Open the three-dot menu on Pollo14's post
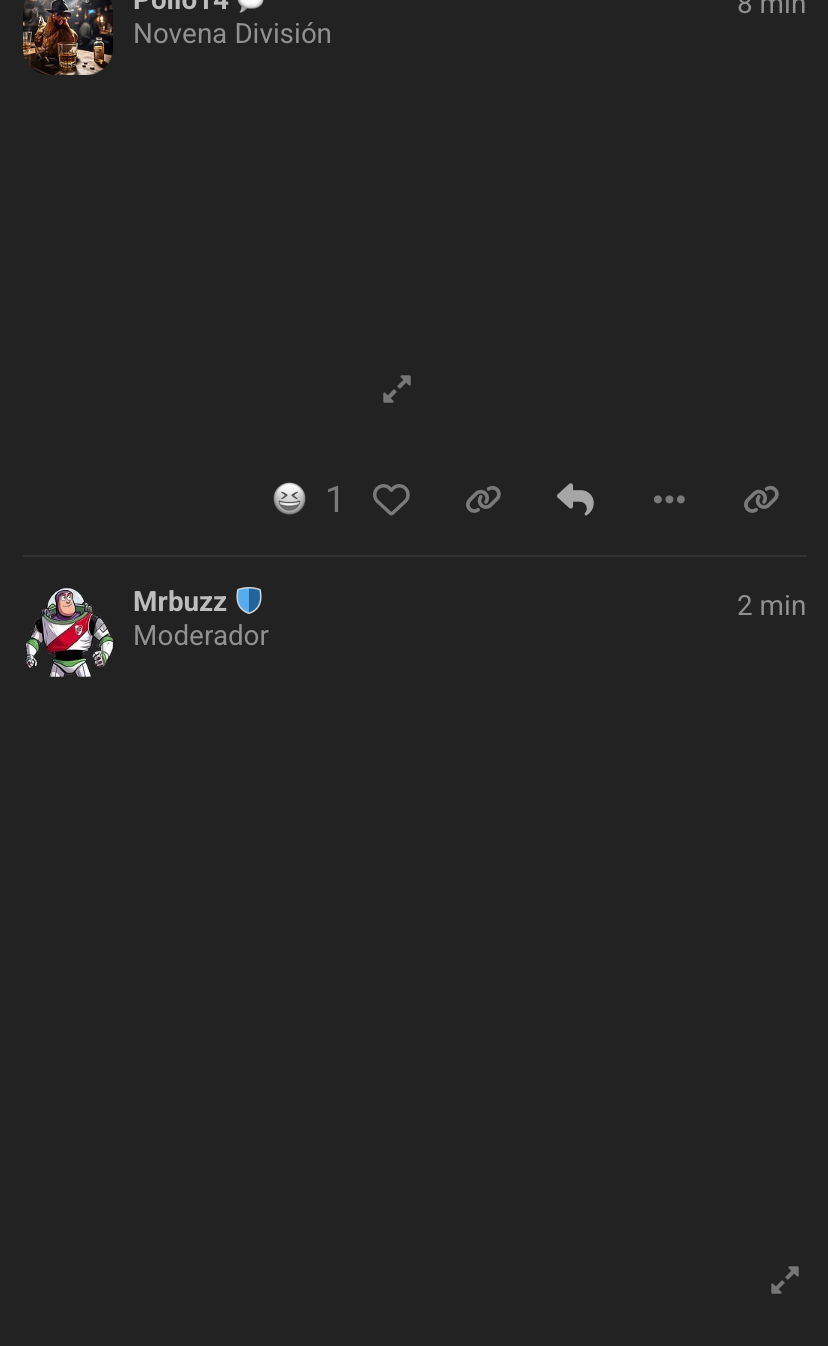828x1346 pixels. tap(669, 499)
